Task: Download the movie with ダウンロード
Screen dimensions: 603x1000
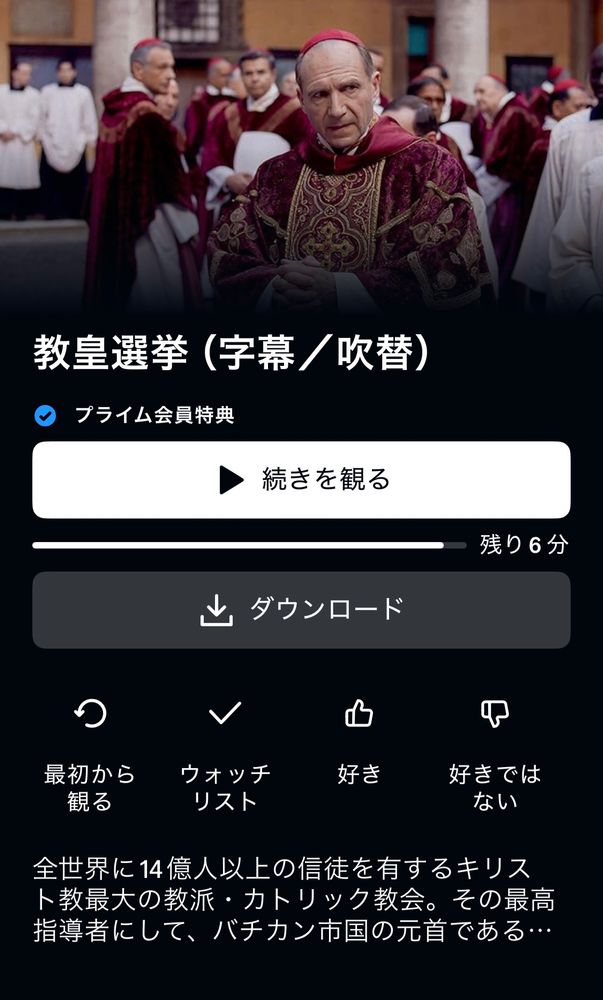Action: (301, 610)
